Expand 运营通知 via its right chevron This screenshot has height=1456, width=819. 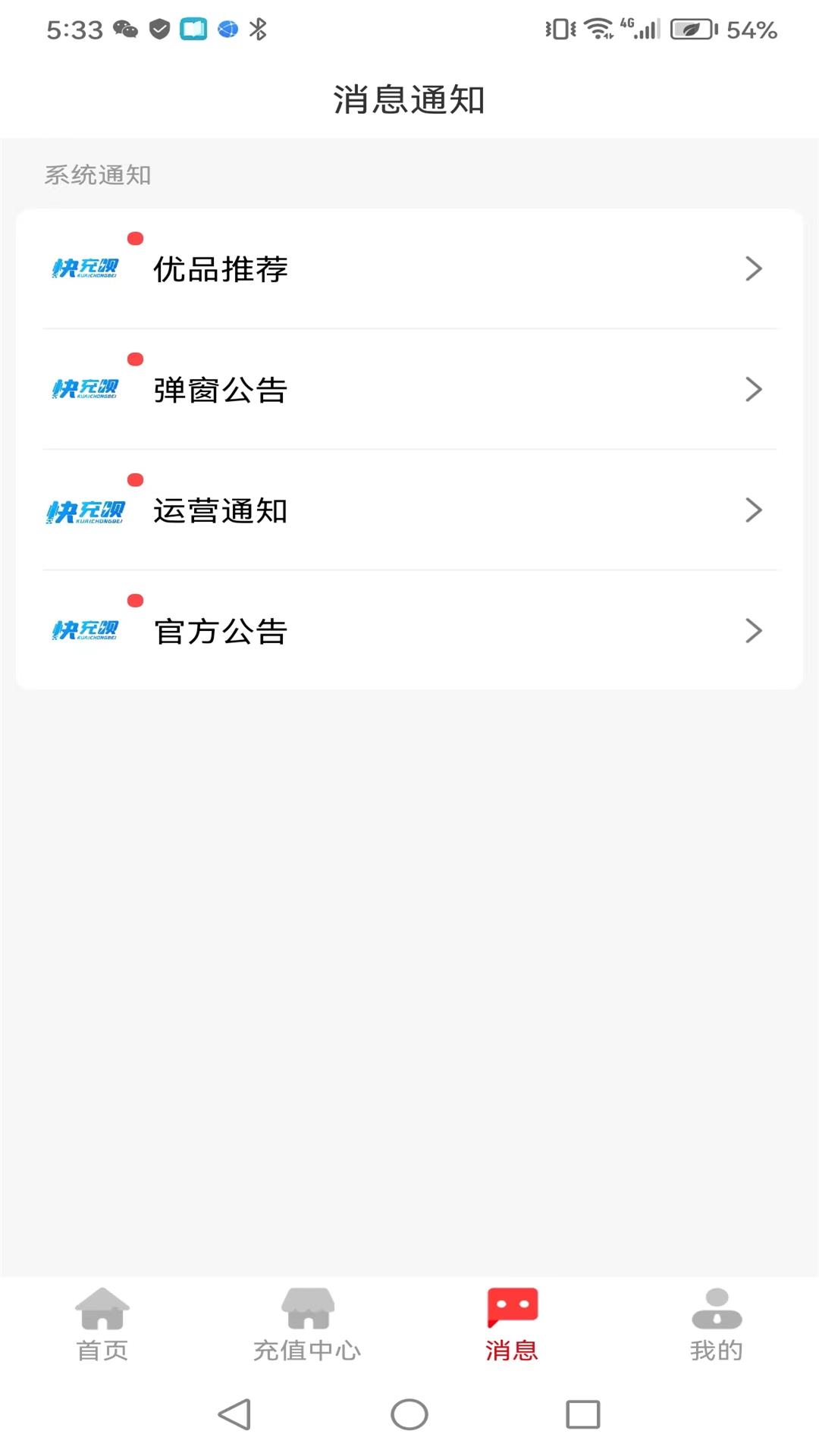tap(753, 510)
